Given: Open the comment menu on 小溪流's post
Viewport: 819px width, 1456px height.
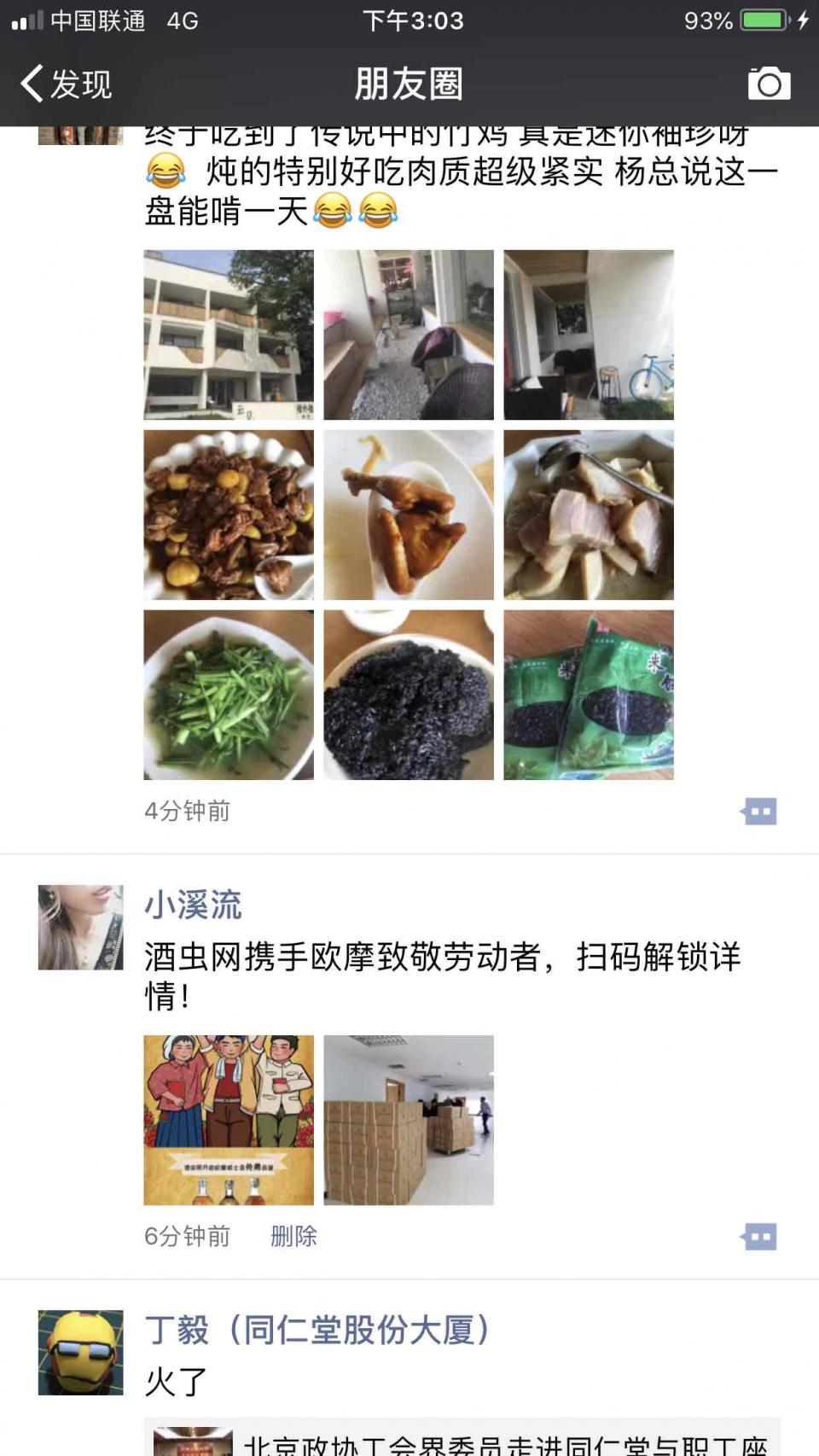Looking at the screenshot, I should [758, 1235].
